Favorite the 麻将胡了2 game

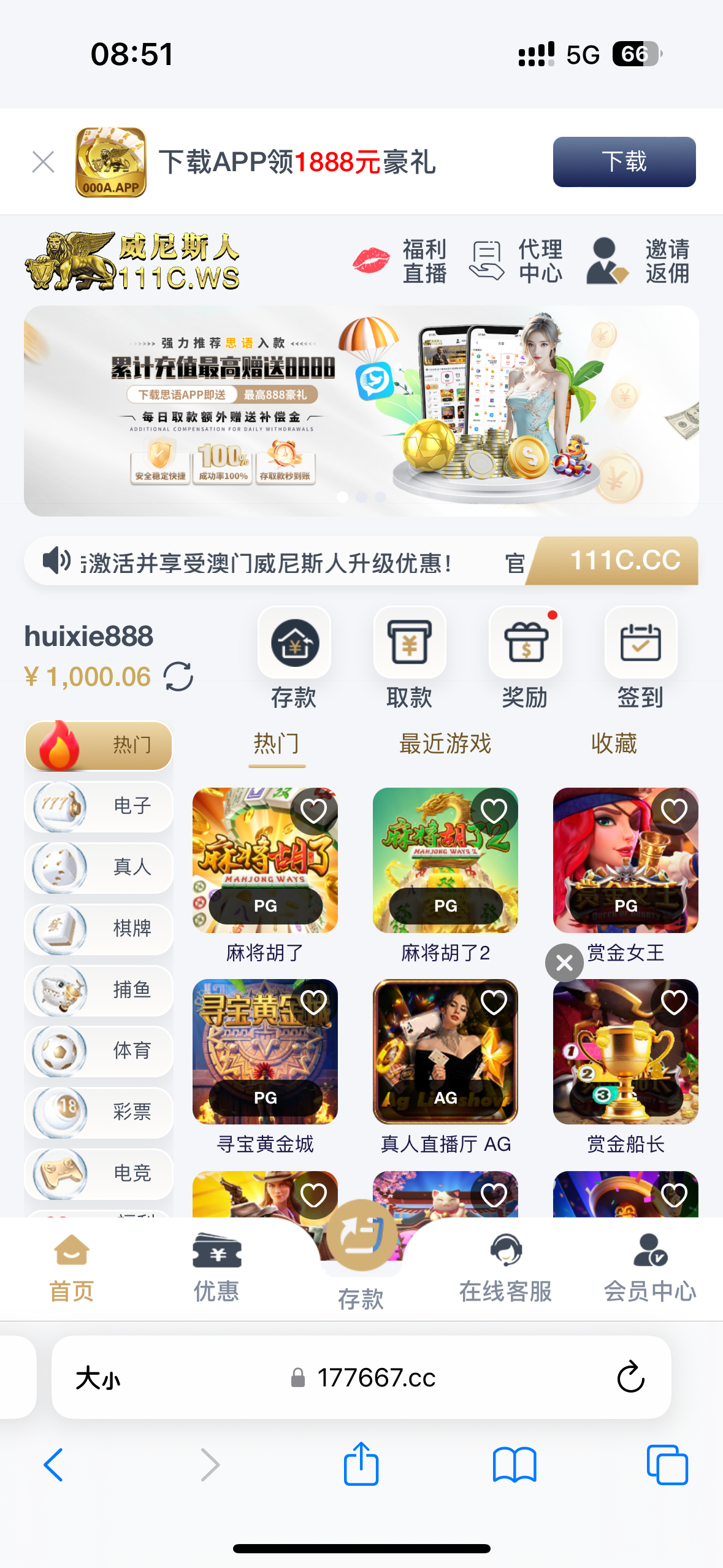click(494, 811)
